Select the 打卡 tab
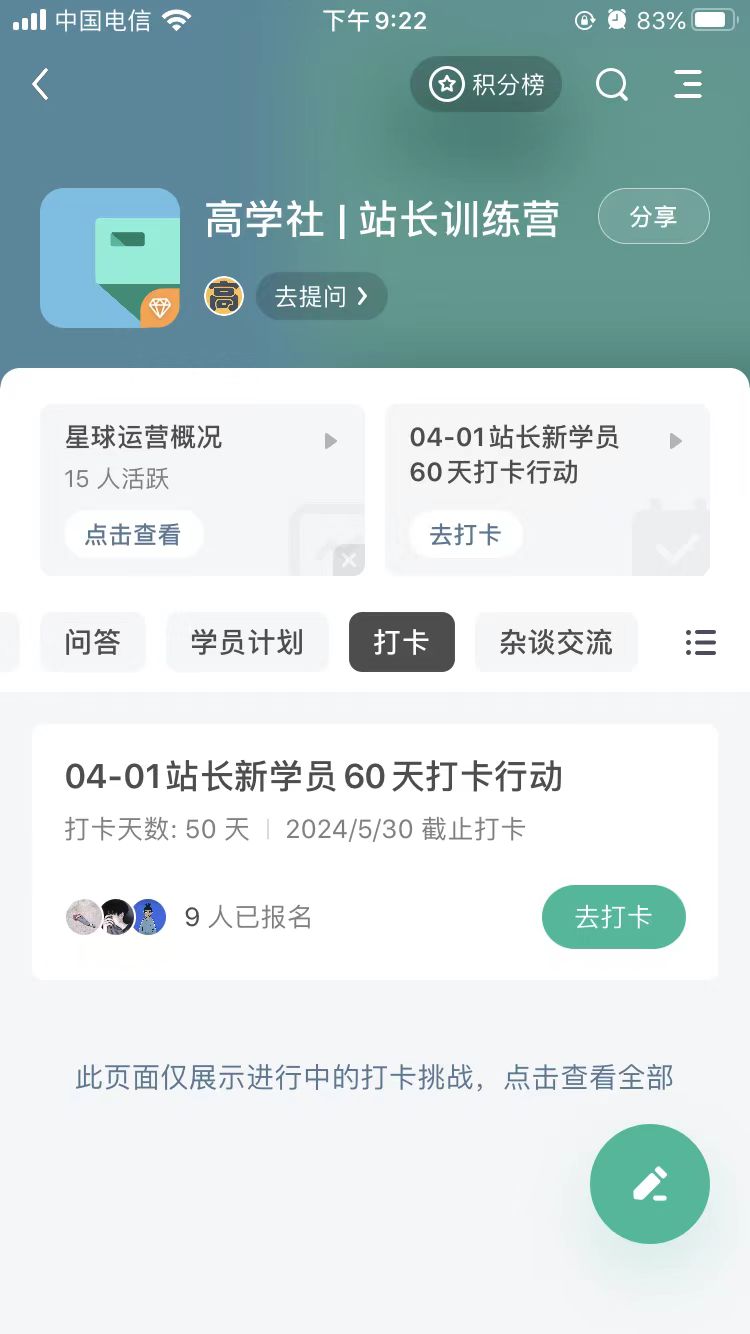The width and height of the screenshot is (750, 1334). point(401,642)
